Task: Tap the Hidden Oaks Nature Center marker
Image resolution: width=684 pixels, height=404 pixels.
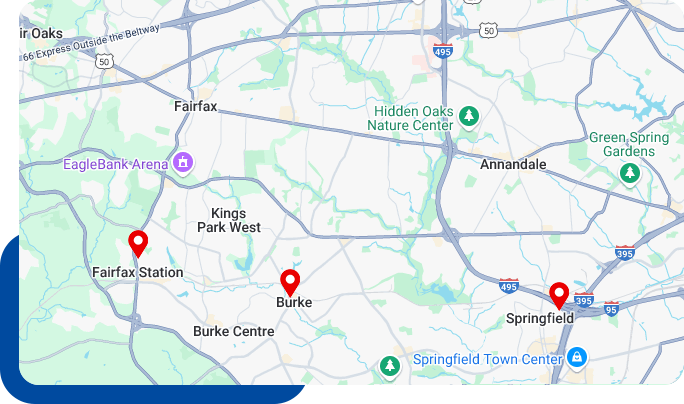Action: point(468,117)
